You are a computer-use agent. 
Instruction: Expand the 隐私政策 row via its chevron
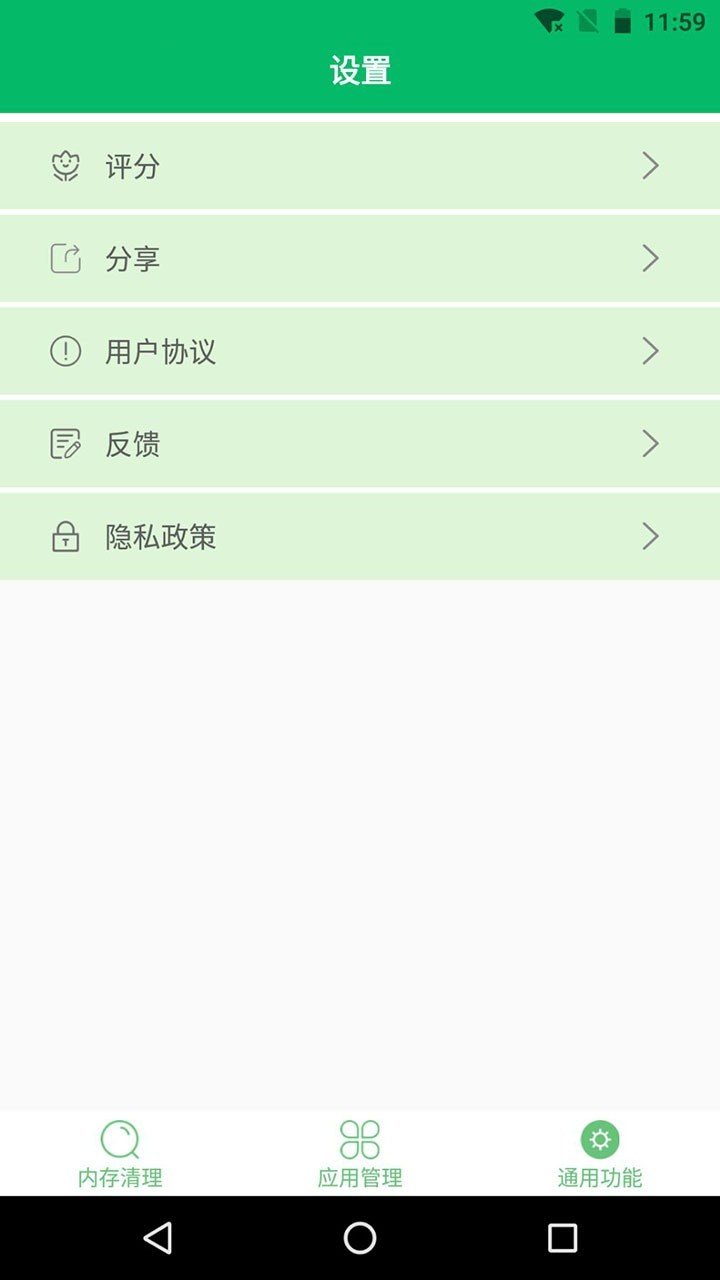(651, 536)
